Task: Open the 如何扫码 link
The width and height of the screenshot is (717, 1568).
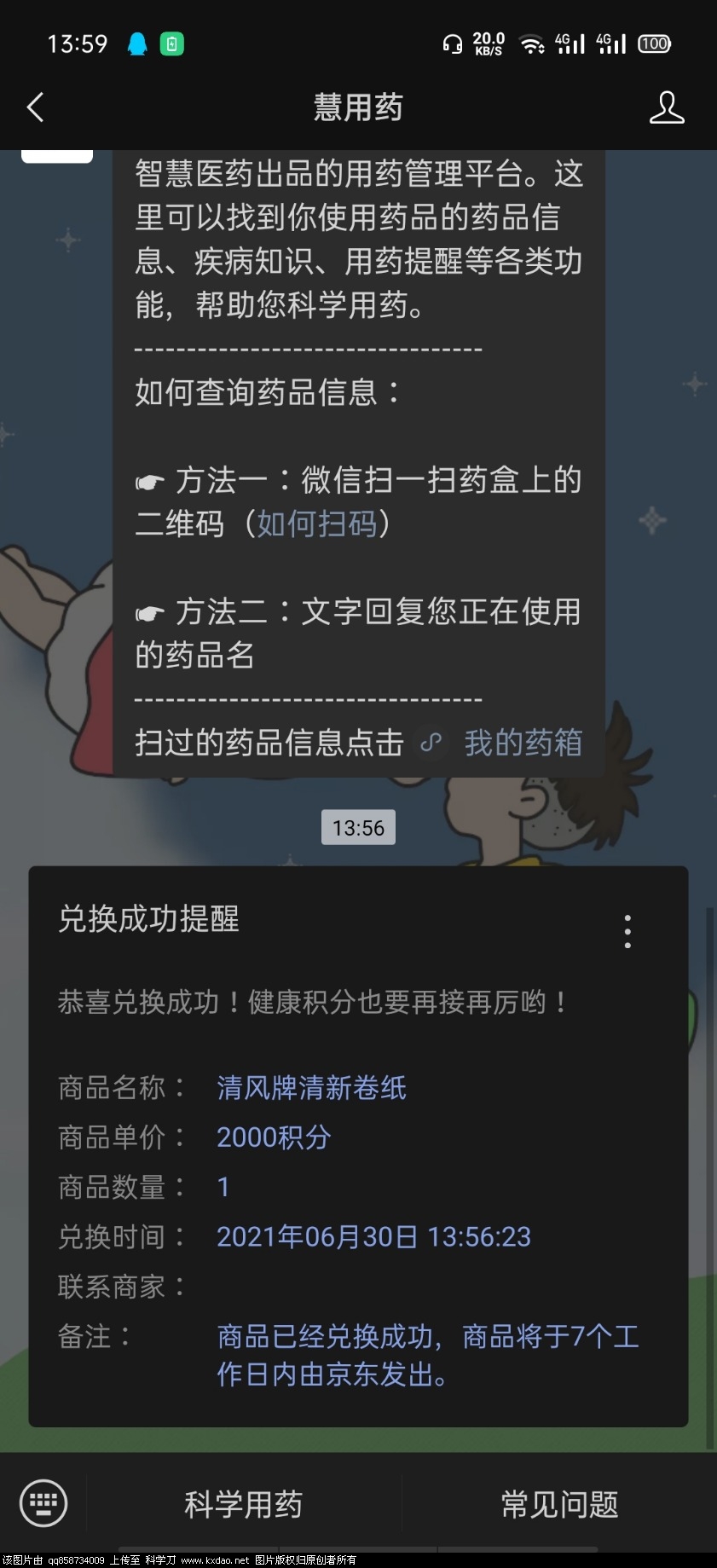Action: click(318, 524)
